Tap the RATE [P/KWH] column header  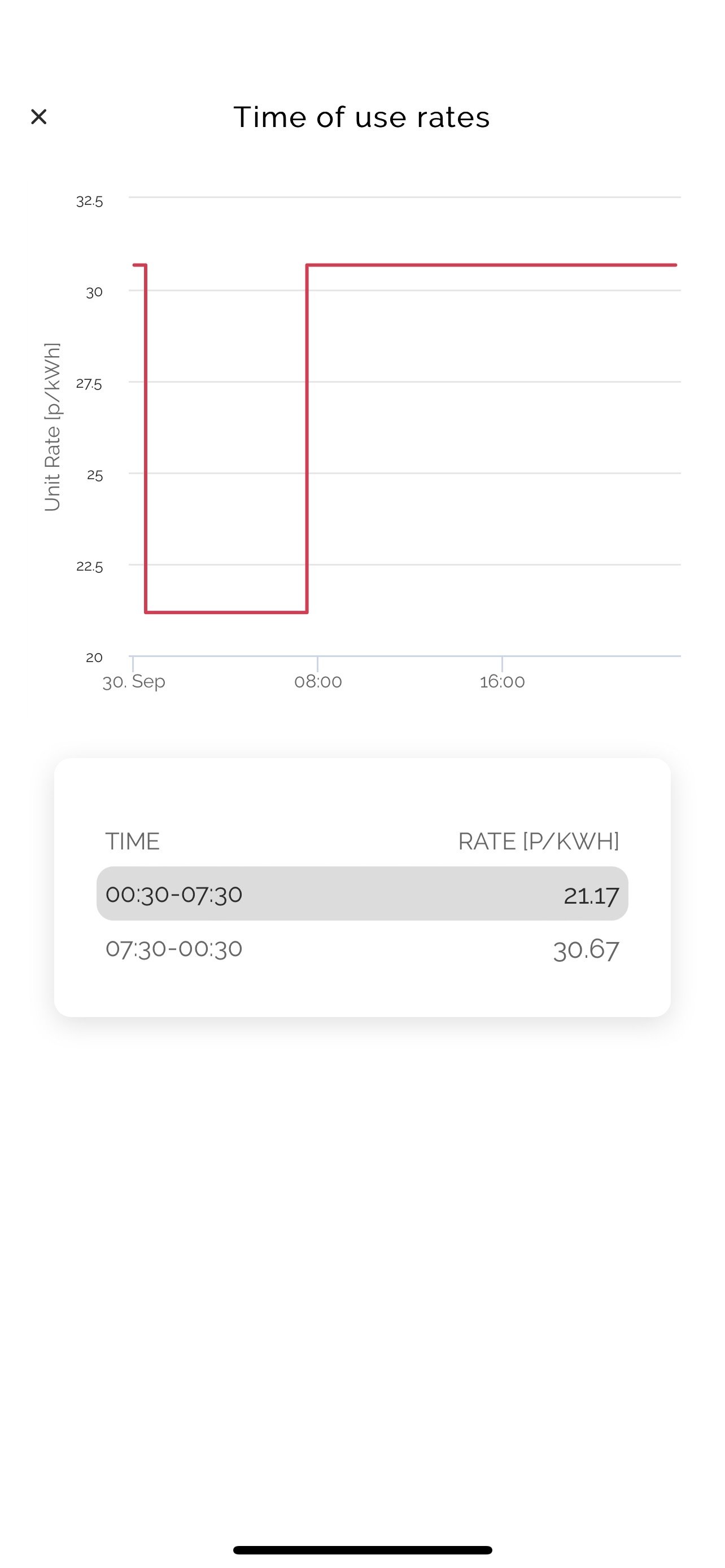pyautogui.click(x=538, y=841)
